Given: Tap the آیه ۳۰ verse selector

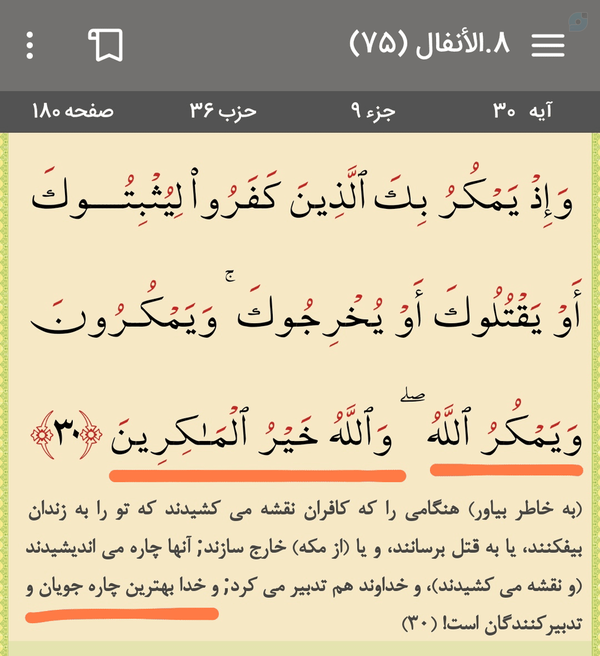Looking at the screenshot, I should [x=523, y=111].
